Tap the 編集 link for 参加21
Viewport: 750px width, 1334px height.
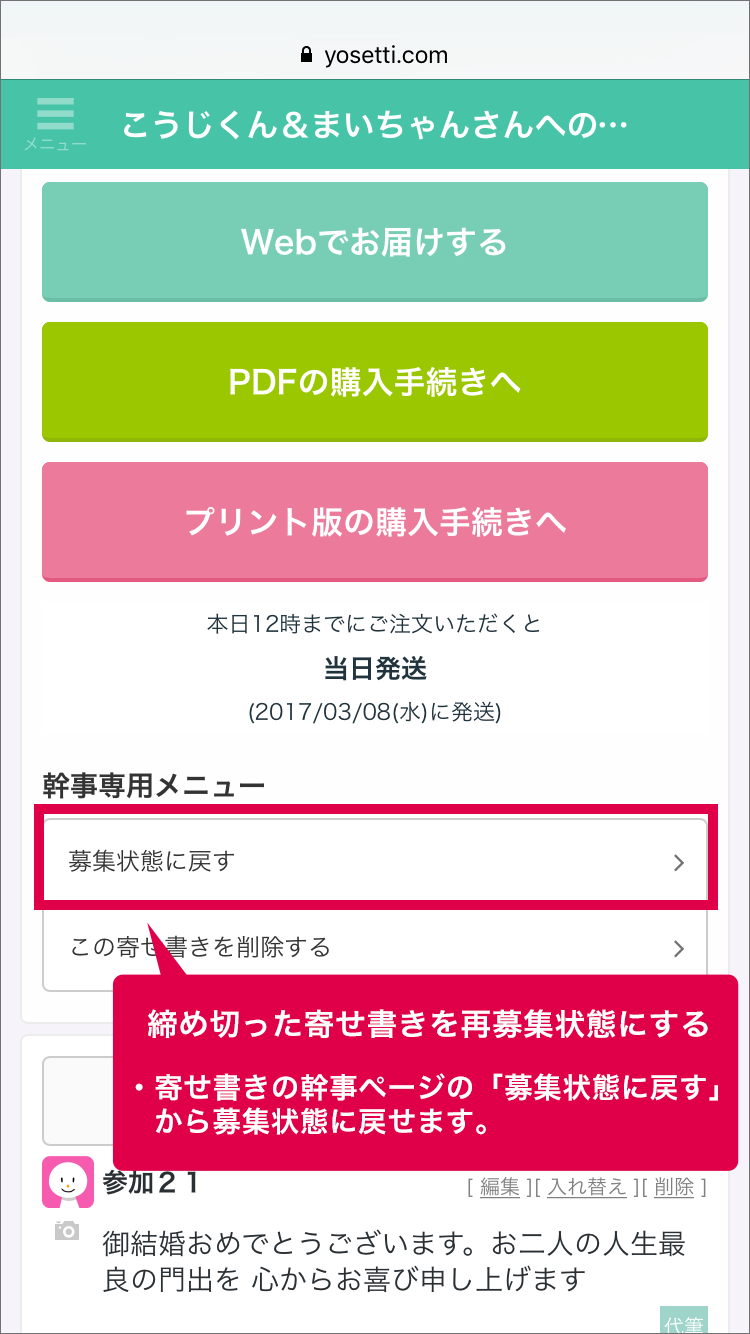pos(500,1187)
